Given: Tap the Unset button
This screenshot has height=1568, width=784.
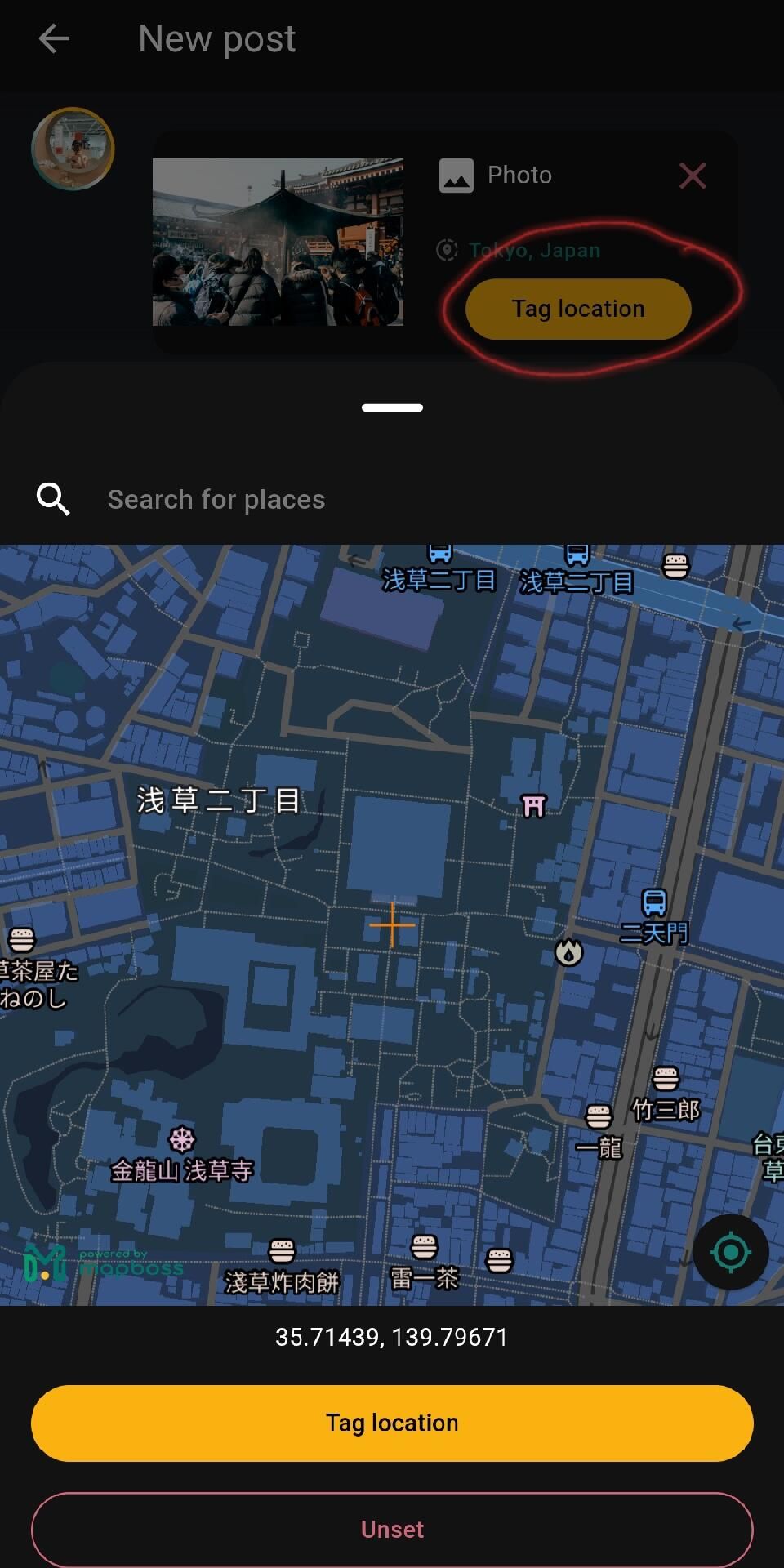Looking at the screenshot, I should pos(392,1529).
